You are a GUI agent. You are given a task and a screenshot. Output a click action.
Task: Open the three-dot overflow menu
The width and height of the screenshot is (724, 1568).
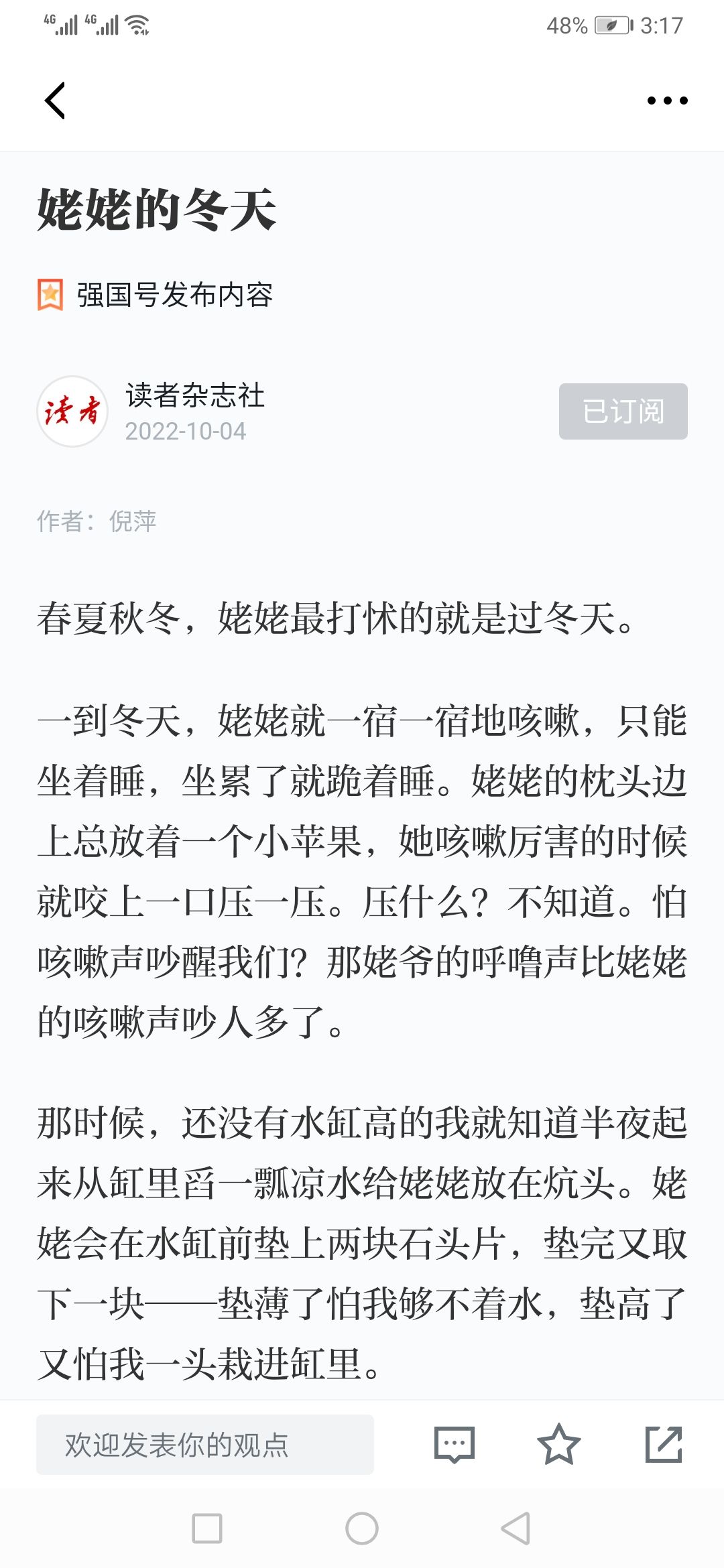click(667, 101)
